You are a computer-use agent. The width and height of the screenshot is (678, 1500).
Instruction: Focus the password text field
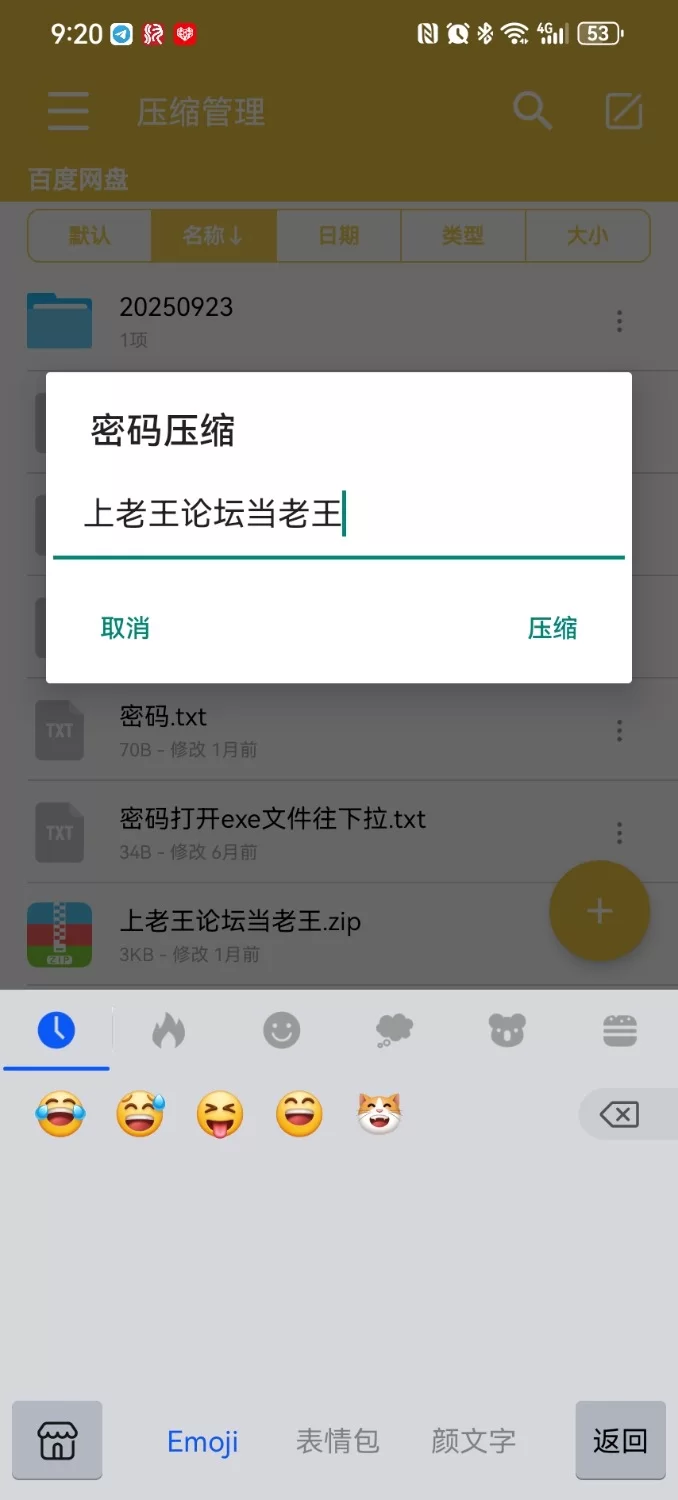click(338, 516)
